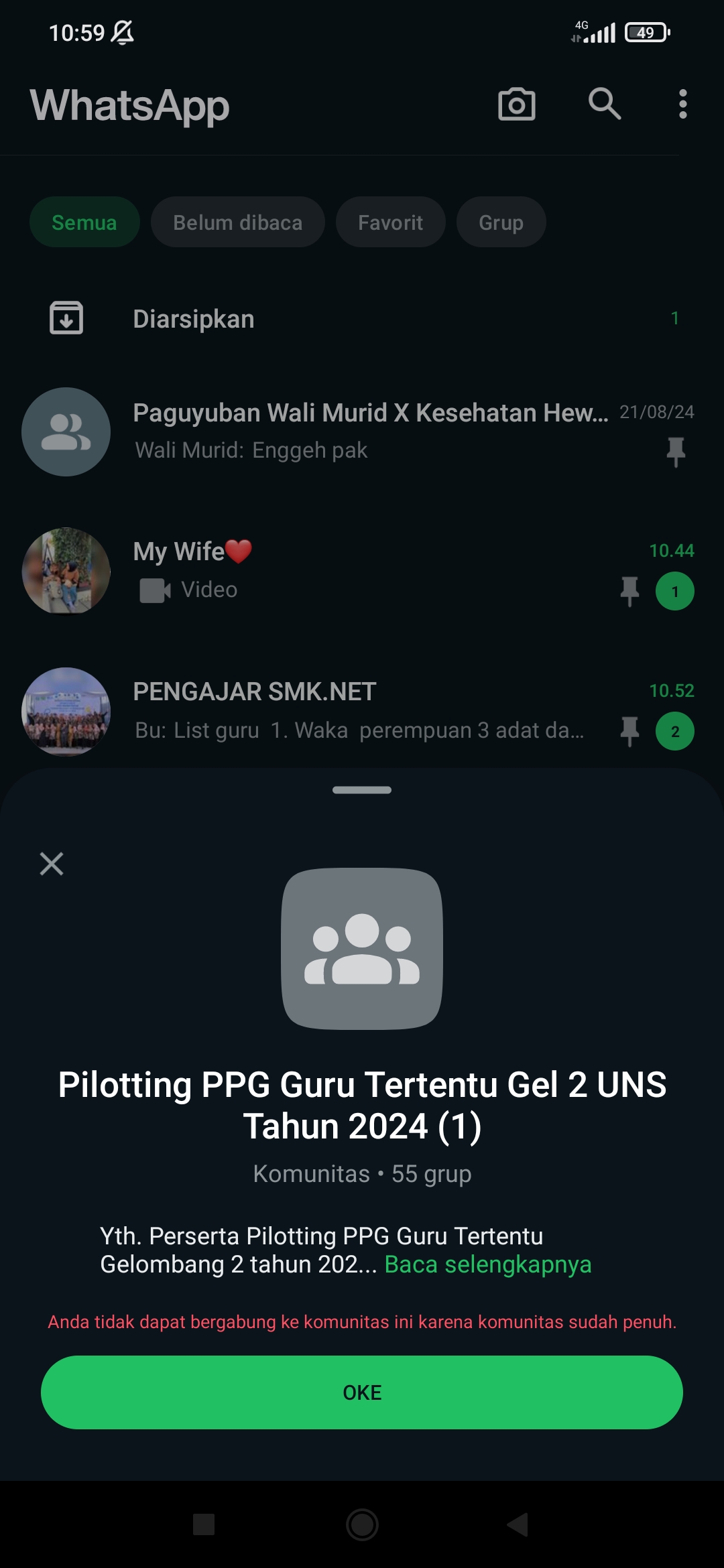The width and height of the screenshot is (724, 1568).
Task: Search chats with the magnifier icon
Action: [x=605, y=105]
